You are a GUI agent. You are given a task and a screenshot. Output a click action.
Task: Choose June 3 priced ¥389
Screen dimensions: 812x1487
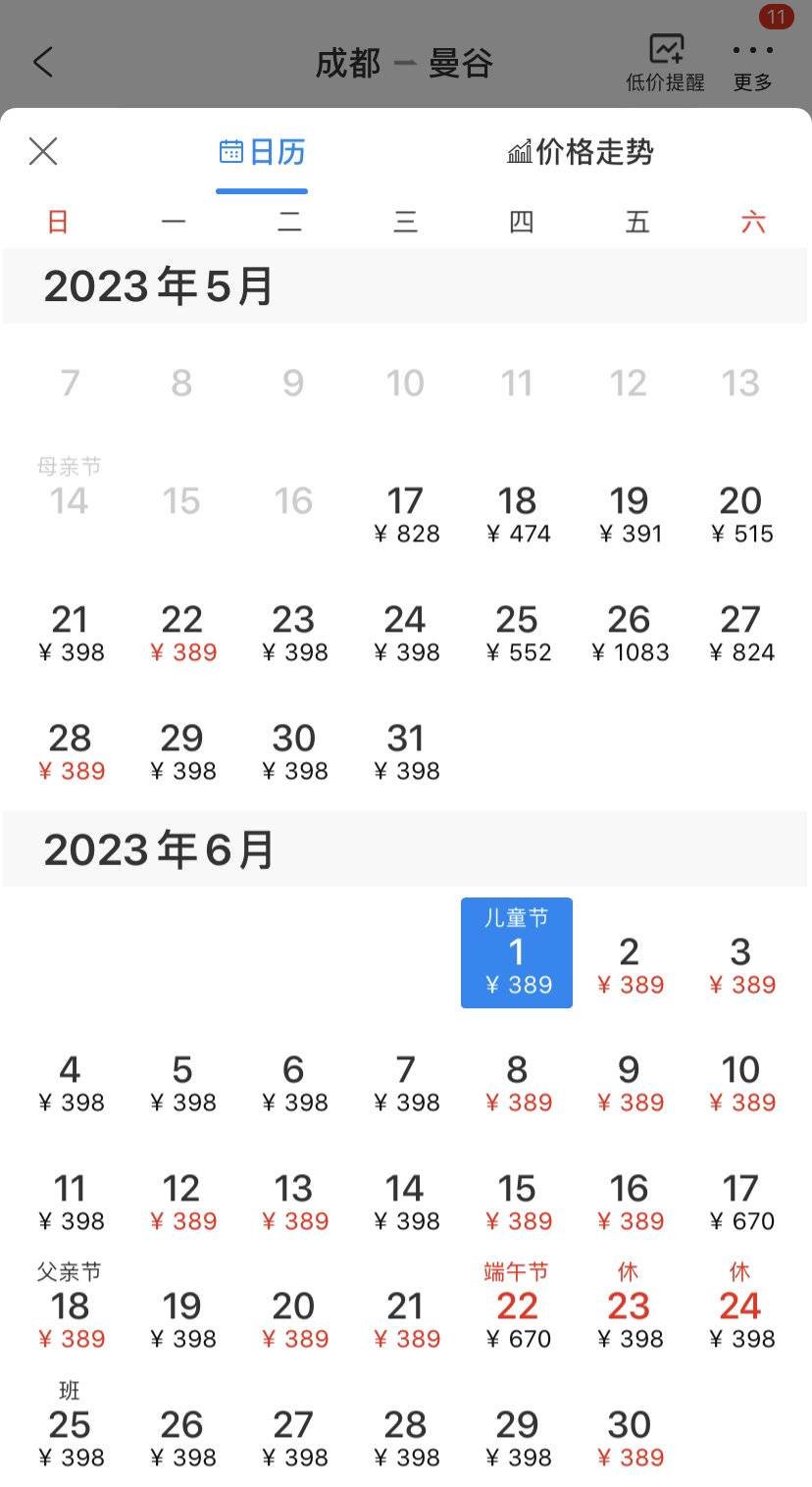(x=740, y=965)
